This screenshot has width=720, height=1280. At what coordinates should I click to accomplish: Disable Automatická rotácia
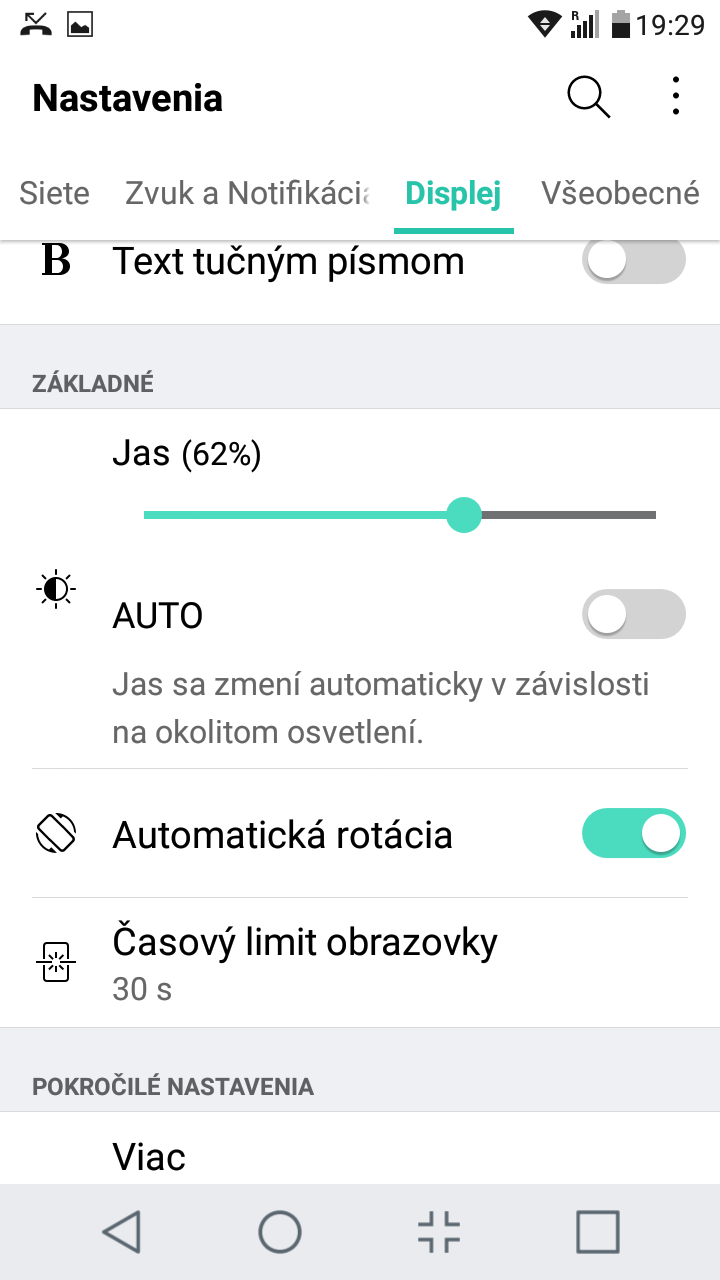point(634,834)
